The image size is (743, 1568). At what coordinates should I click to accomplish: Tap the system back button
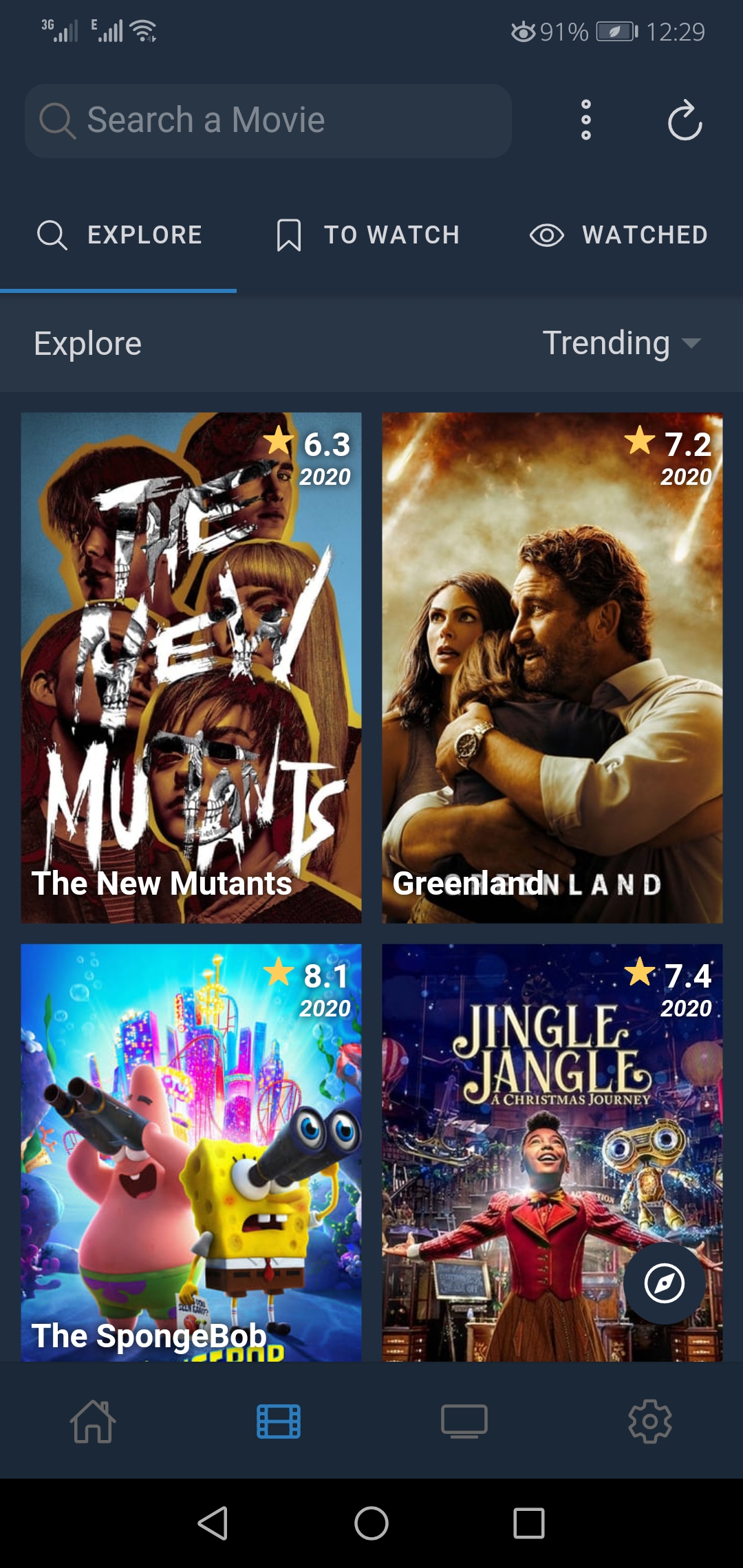point(213,1523)
